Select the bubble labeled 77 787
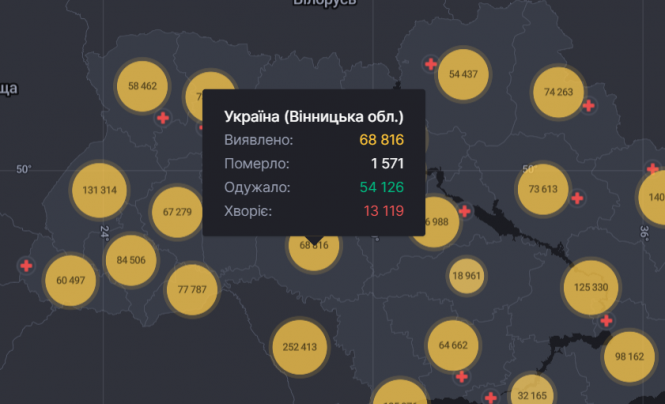This screenshot has height=404, width=665. (192, 290)
